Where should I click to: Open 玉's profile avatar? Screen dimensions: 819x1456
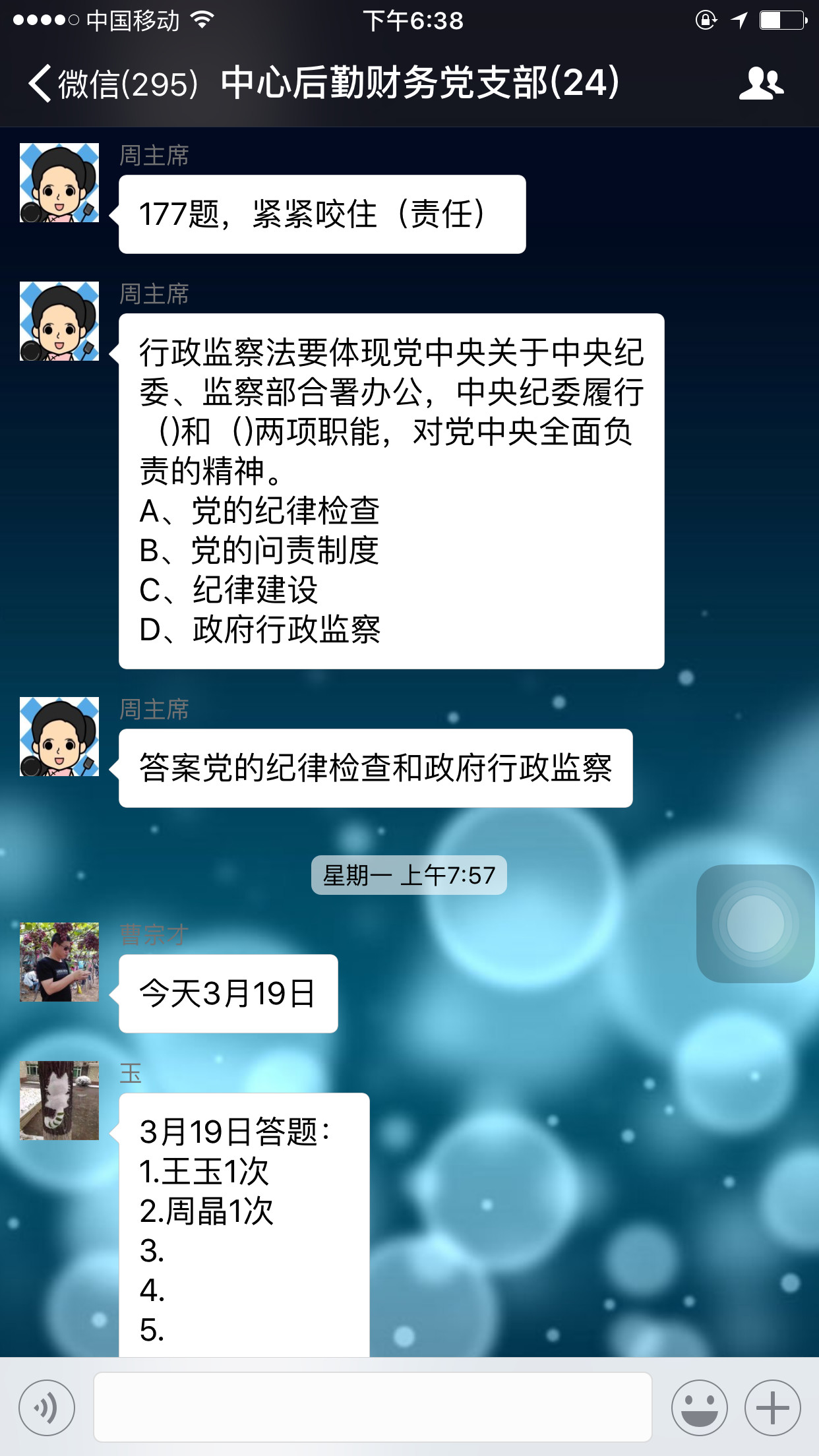(x=59, y=1101)
